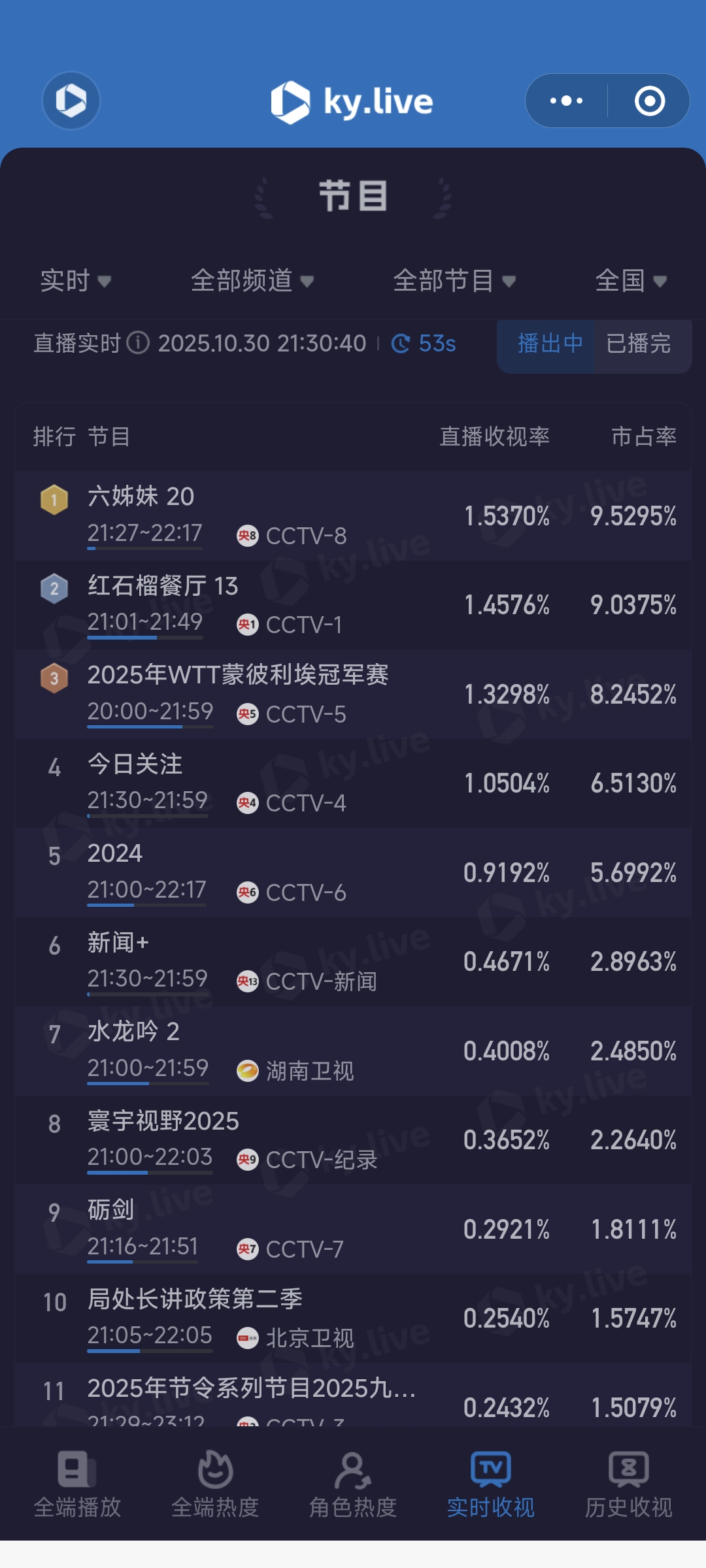The image size is (706, 1568).
Task: Open the mini program more options menu
Action: click(566, 101)
